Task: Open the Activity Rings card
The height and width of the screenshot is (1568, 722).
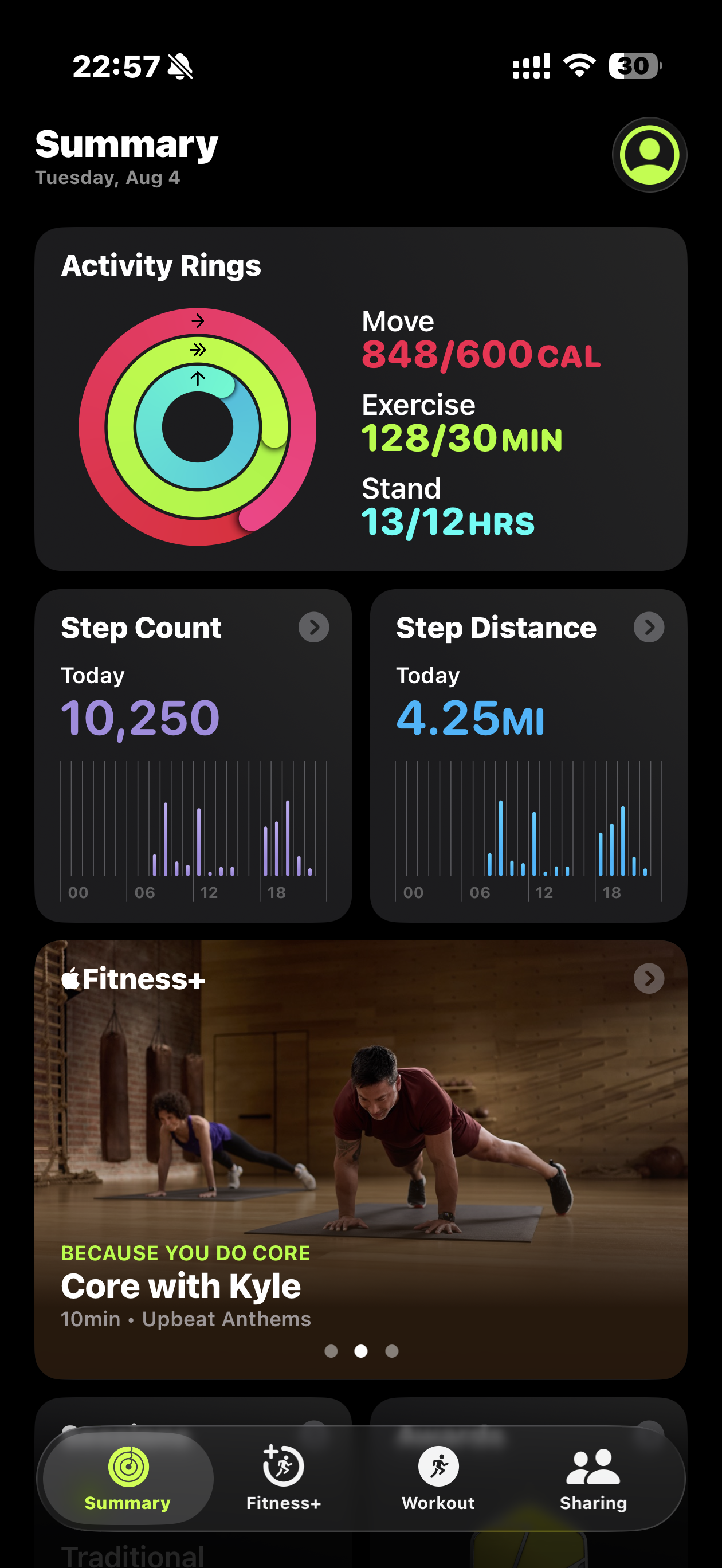Action: (361, 399)
